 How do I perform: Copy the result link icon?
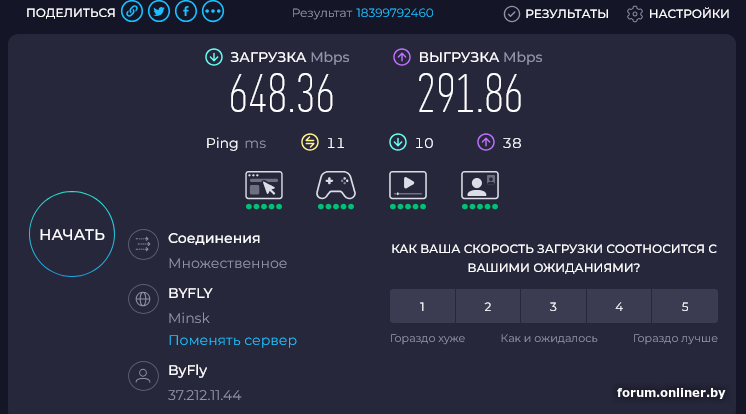pos(132,12)
